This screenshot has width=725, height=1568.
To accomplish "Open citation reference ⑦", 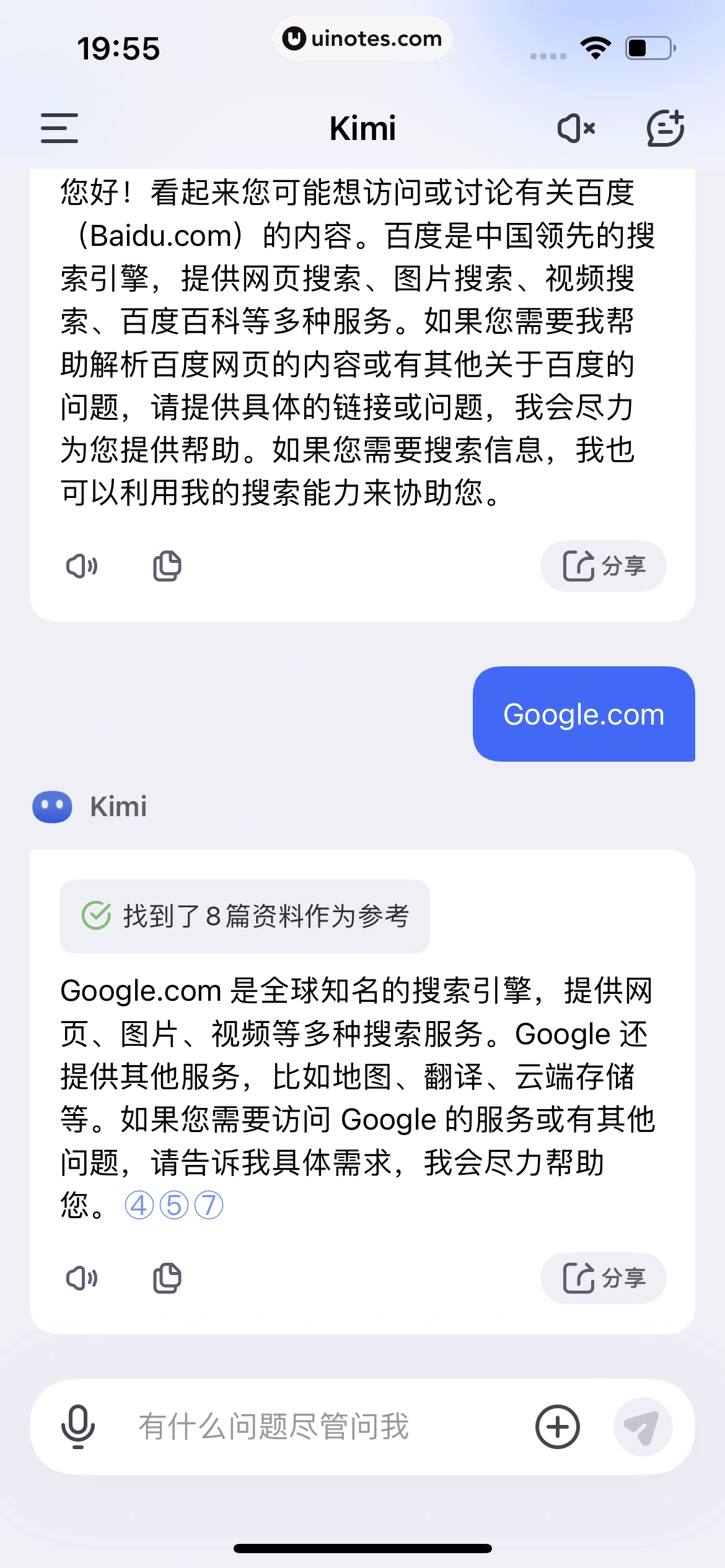I will coord(207,1204).
